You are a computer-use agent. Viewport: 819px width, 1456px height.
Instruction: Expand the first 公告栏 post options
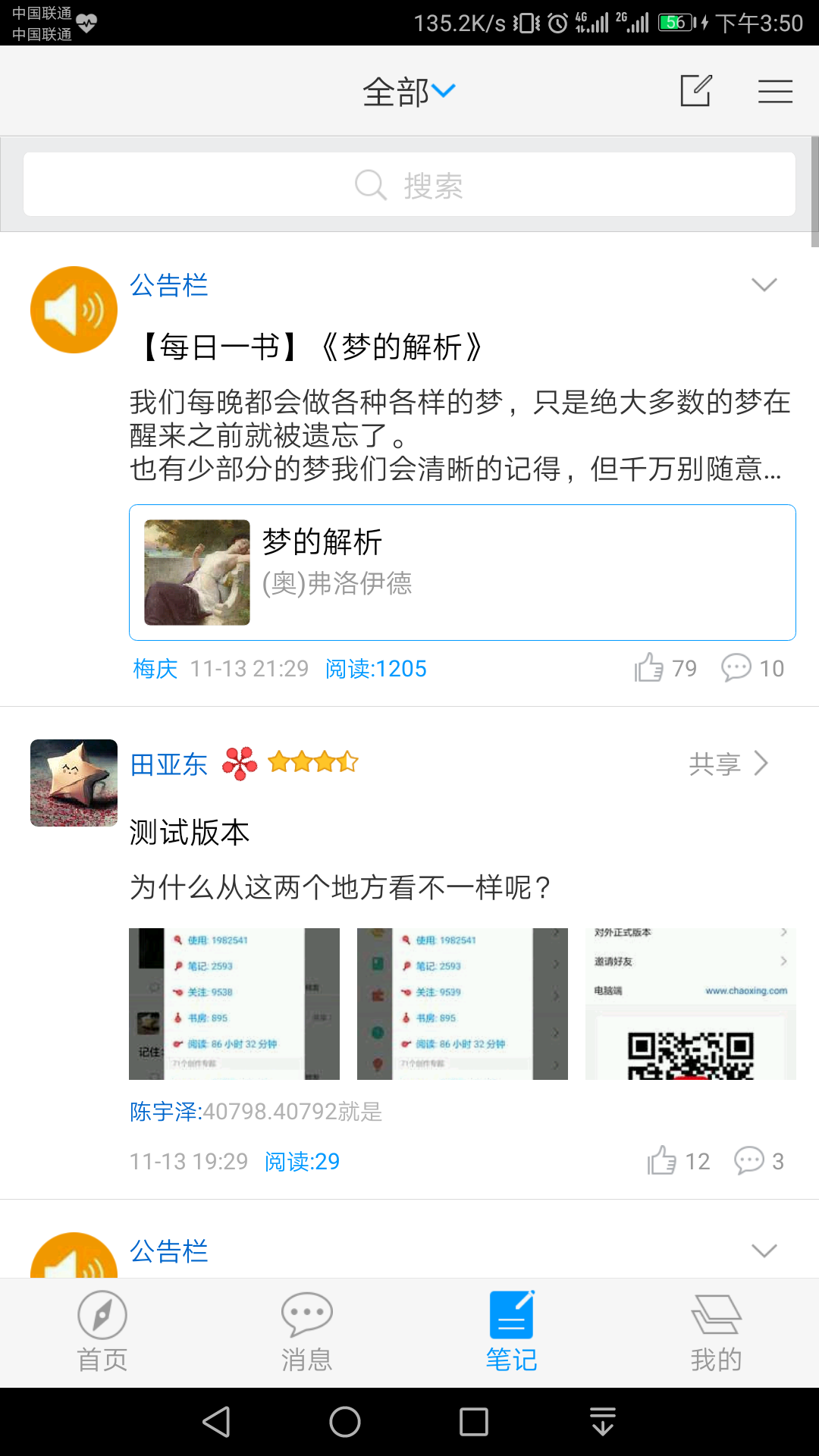764,284
